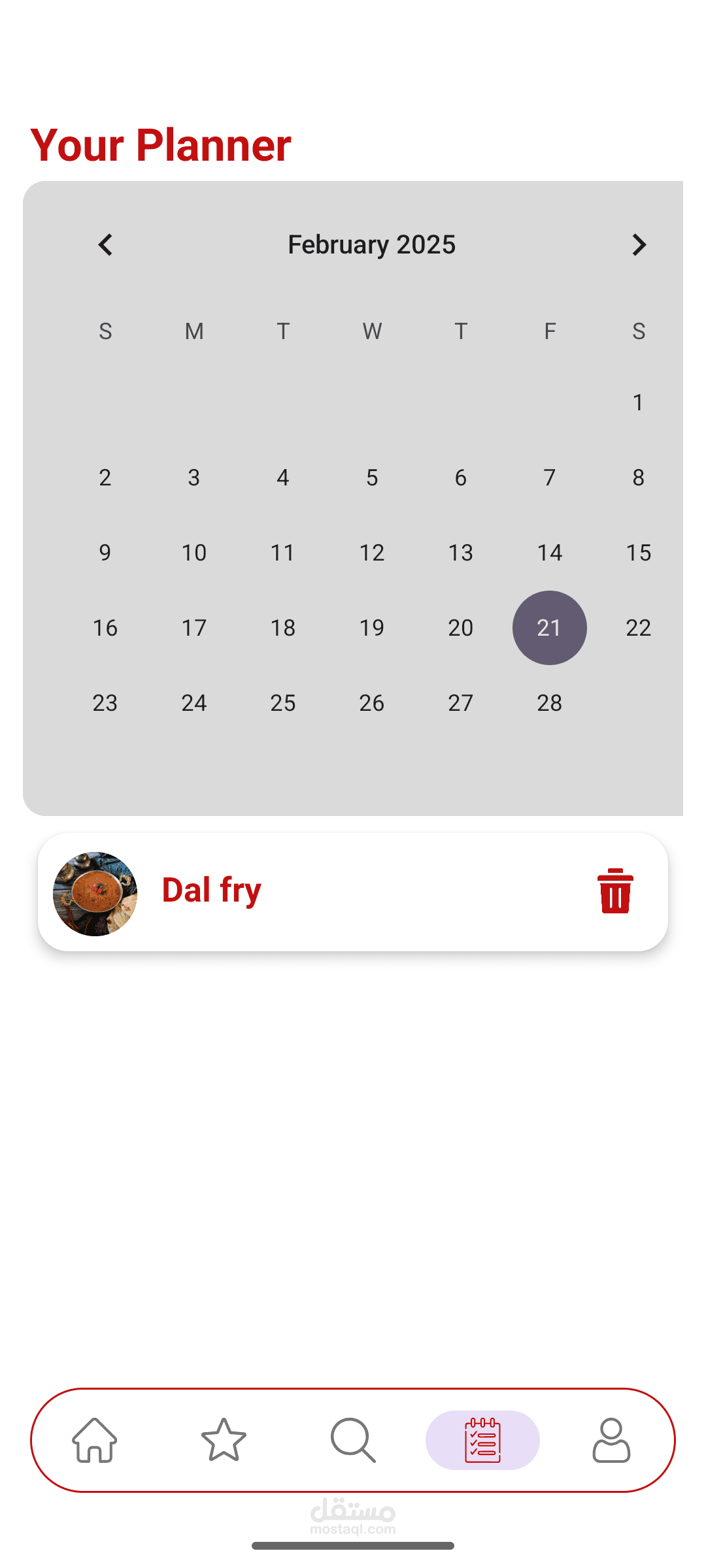Select February 21 on the calendar
The height and width of the screenshot is (1568, 706).
point(549,628)
